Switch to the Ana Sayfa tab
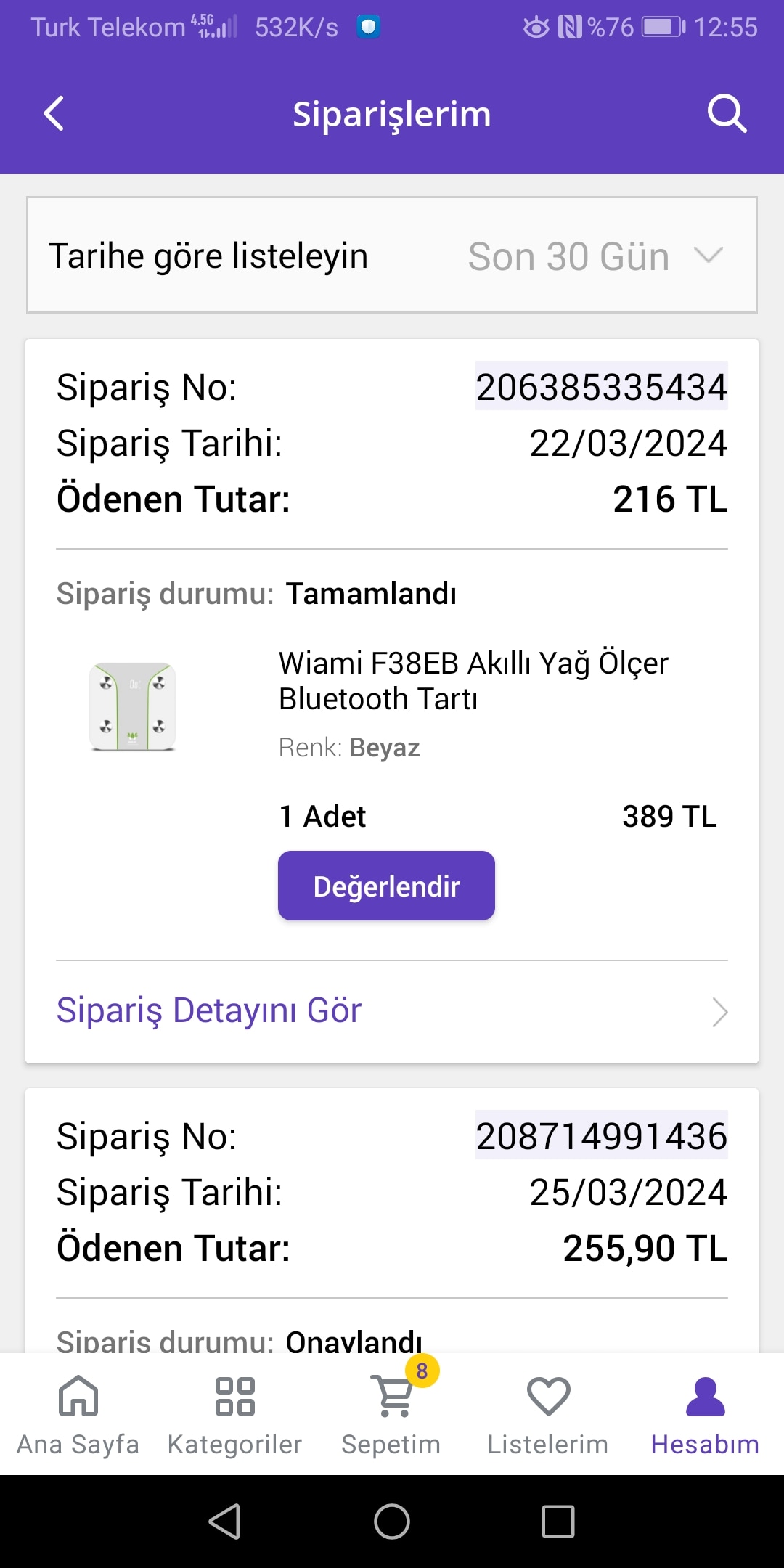 78,1414
